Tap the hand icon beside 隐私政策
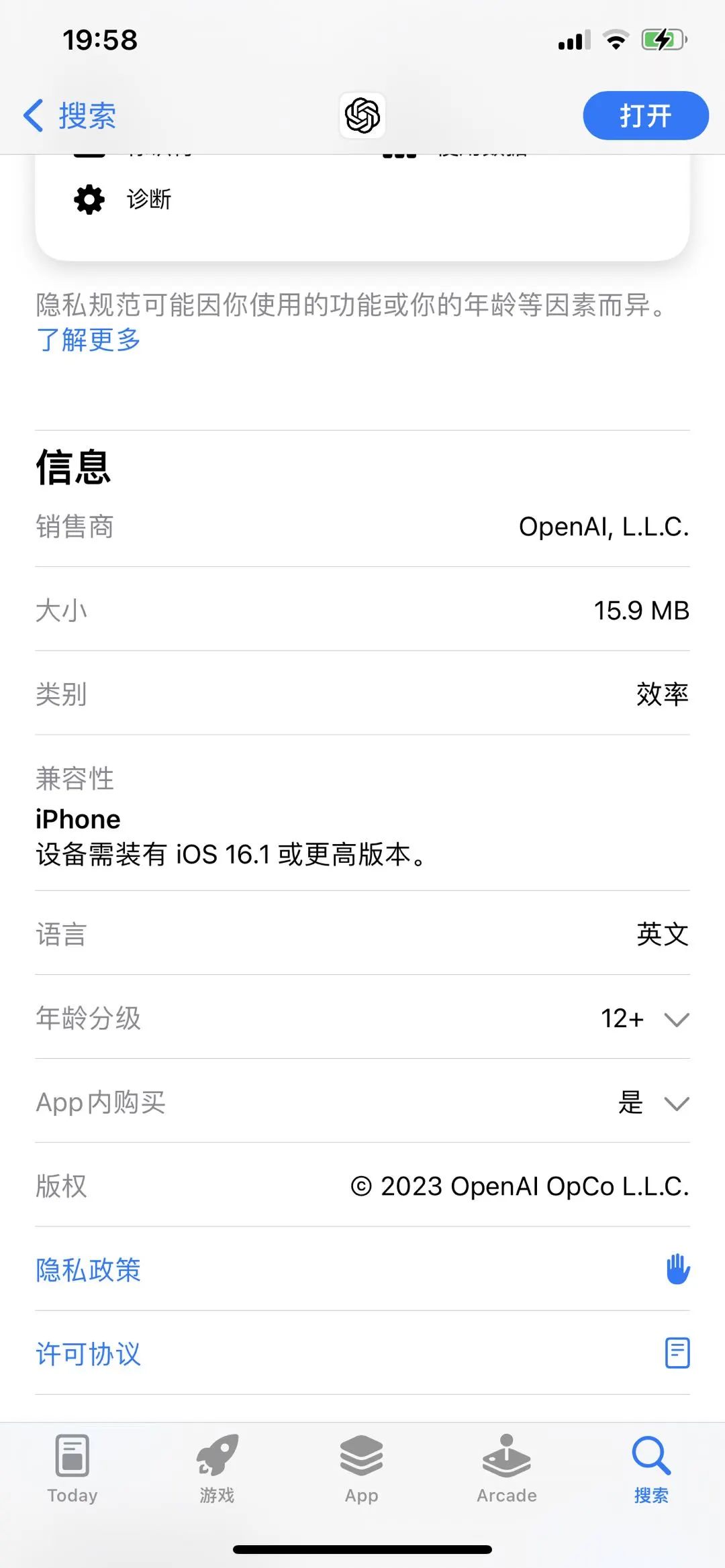Viewport: 725px width, 1568px height. tap(677, 1269)
